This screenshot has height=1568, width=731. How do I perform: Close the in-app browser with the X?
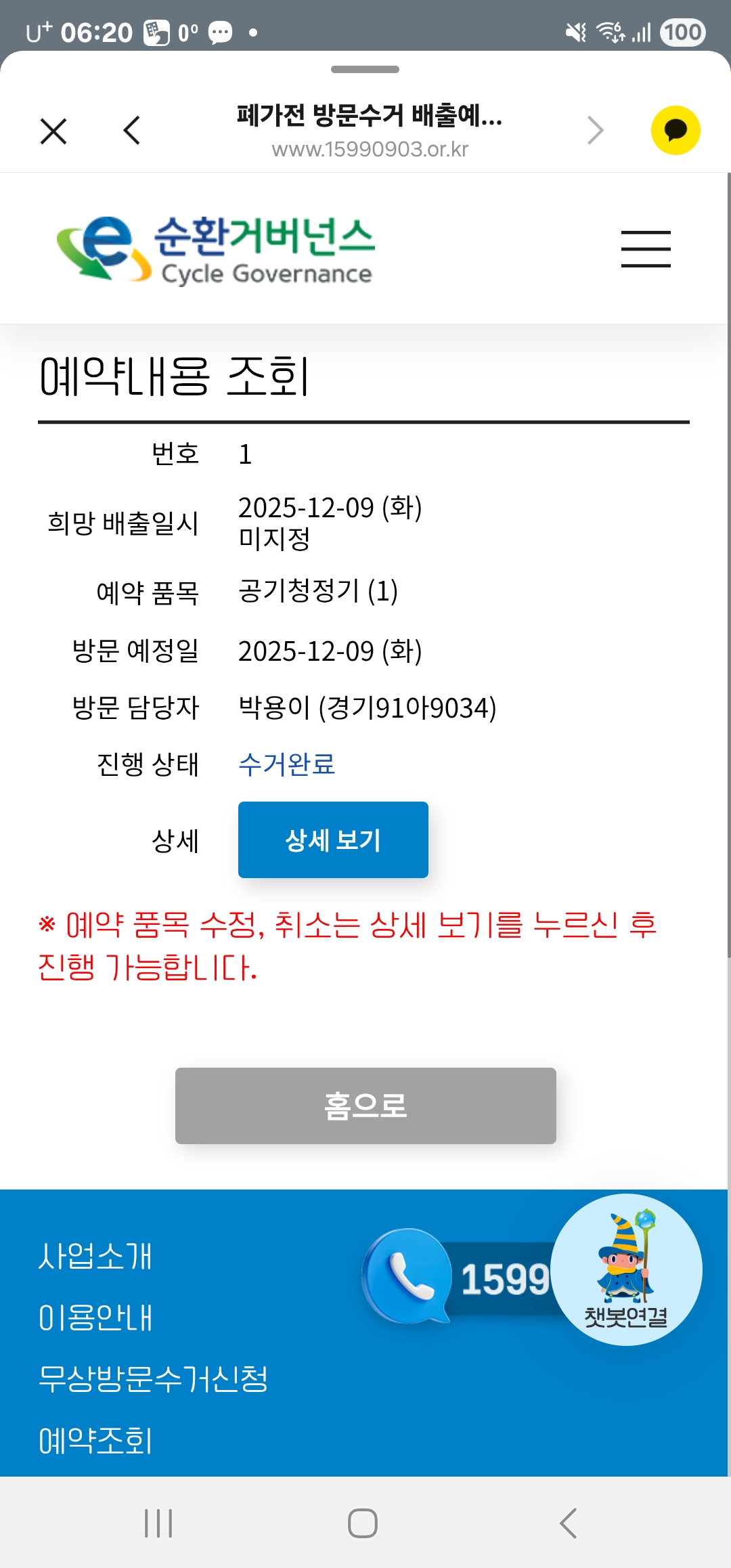coord(53,131)
